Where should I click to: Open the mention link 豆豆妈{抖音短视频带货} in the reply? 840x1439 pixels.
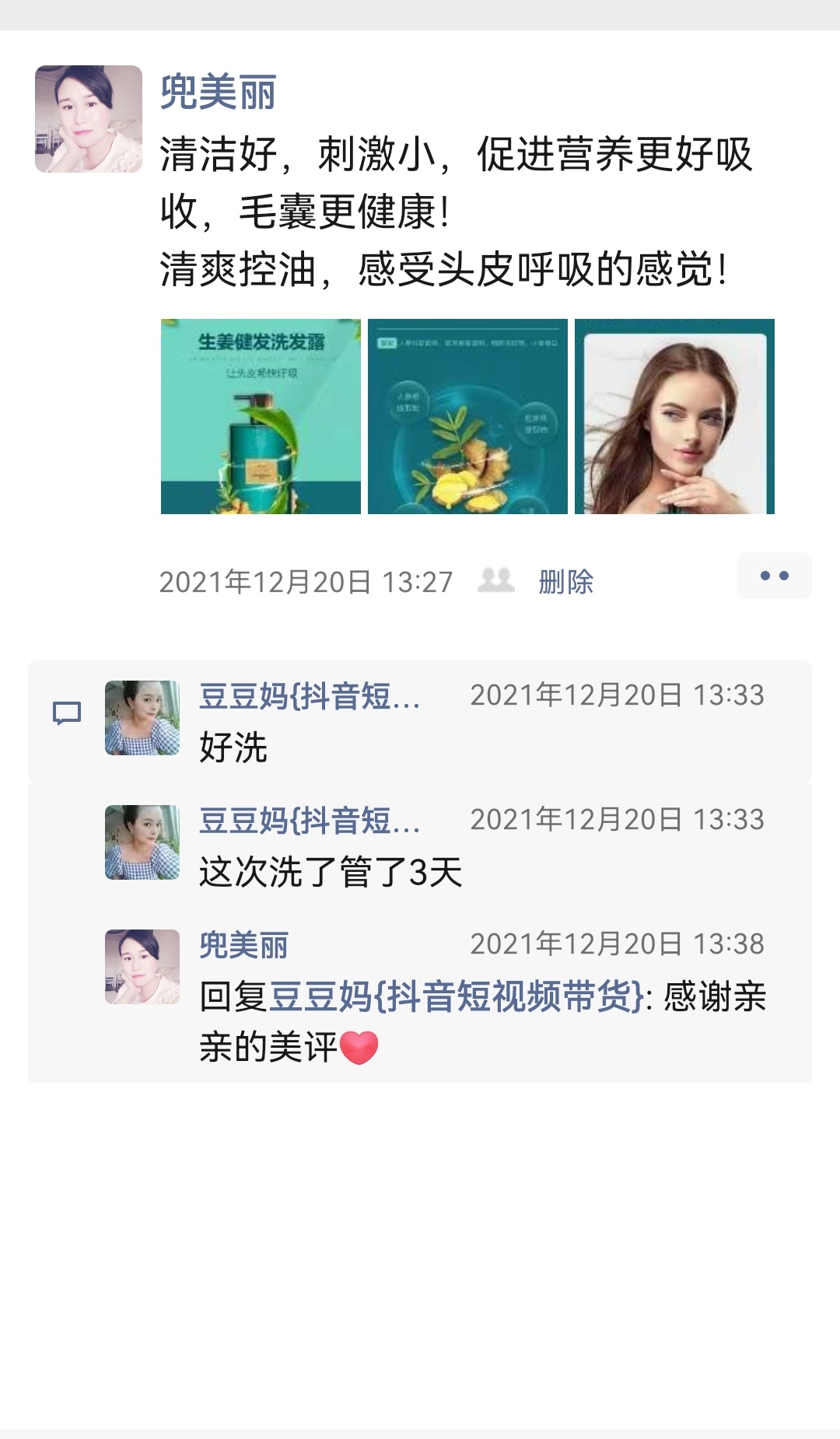(457, 996)
